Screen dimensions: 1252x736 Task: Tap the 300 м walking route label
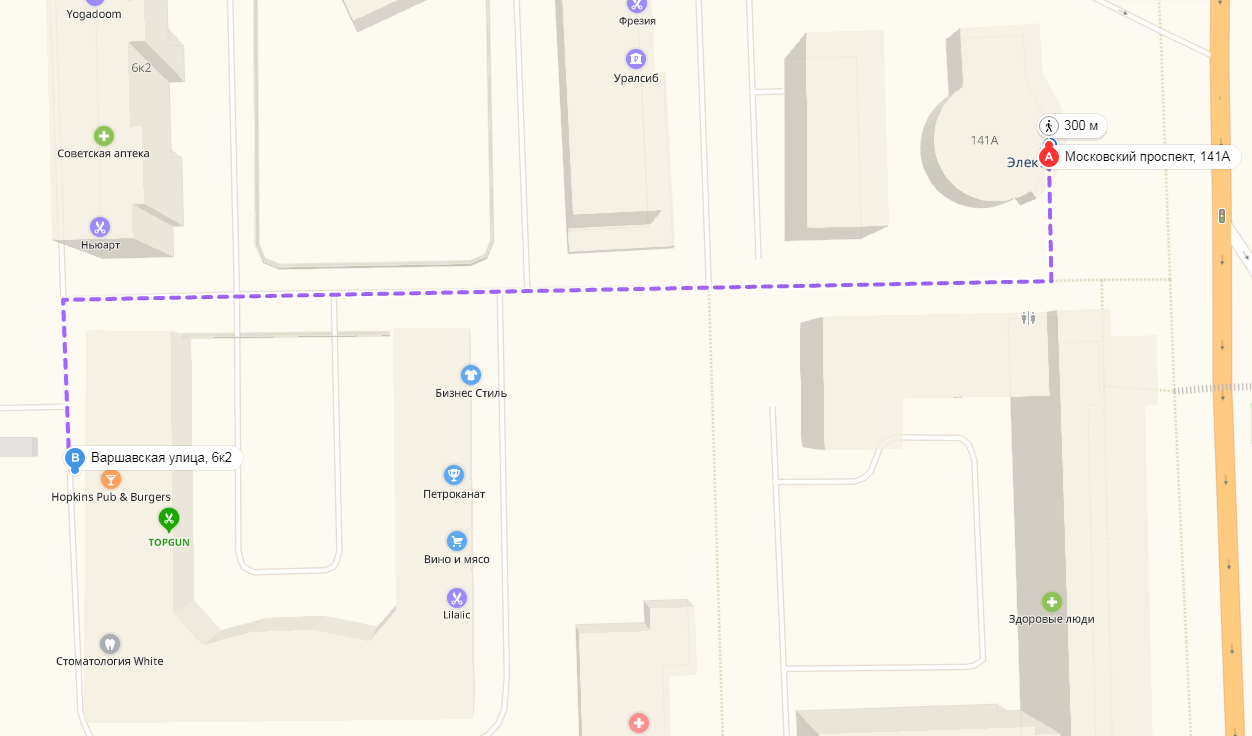pos(1072,126)
